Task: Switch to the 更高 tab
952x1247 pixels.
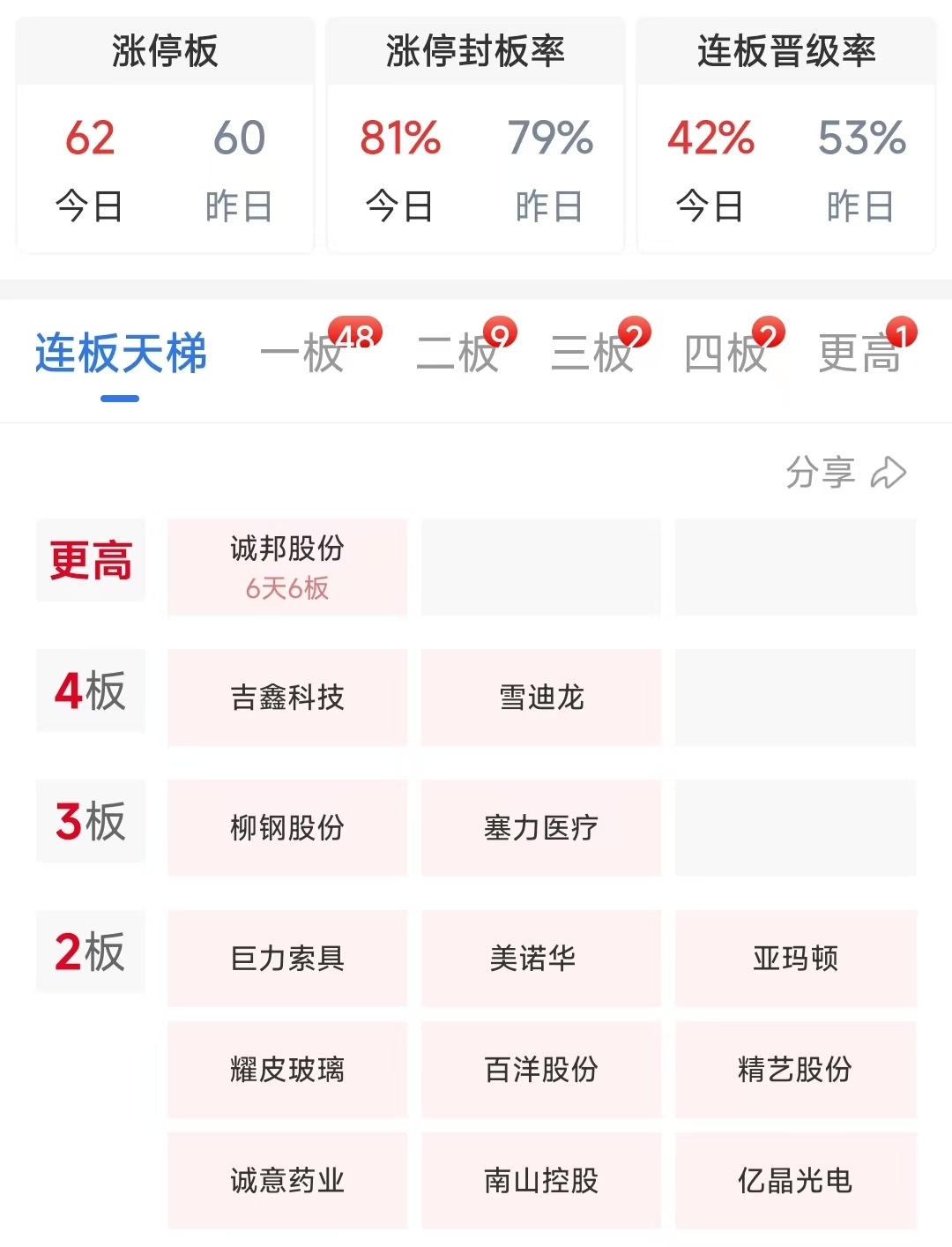Action: pyautogui.click(x=859, y=355)
